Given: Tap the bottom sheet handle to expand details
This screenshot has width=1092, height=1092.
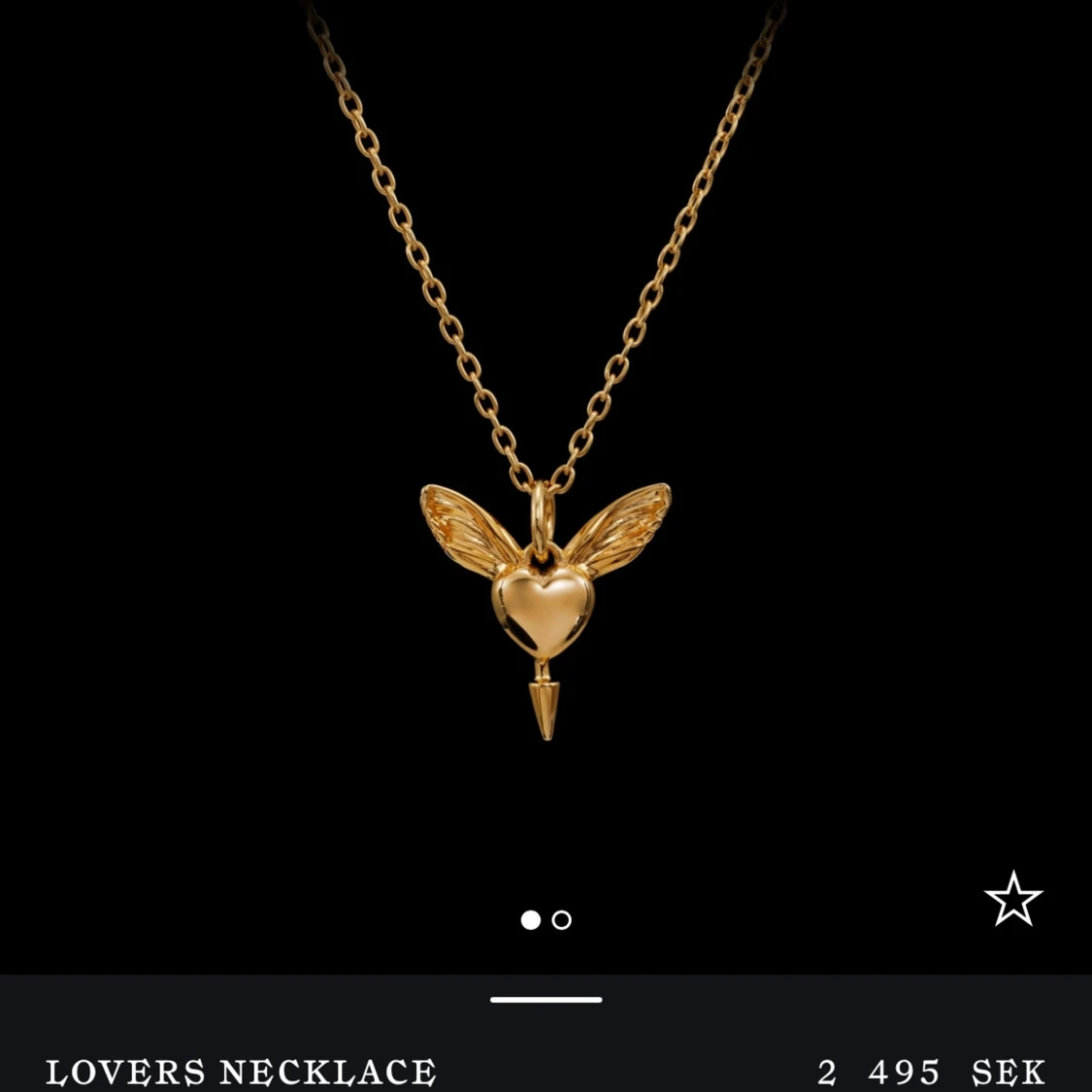Looking at the screenshot, I should [x=546, y=999].
